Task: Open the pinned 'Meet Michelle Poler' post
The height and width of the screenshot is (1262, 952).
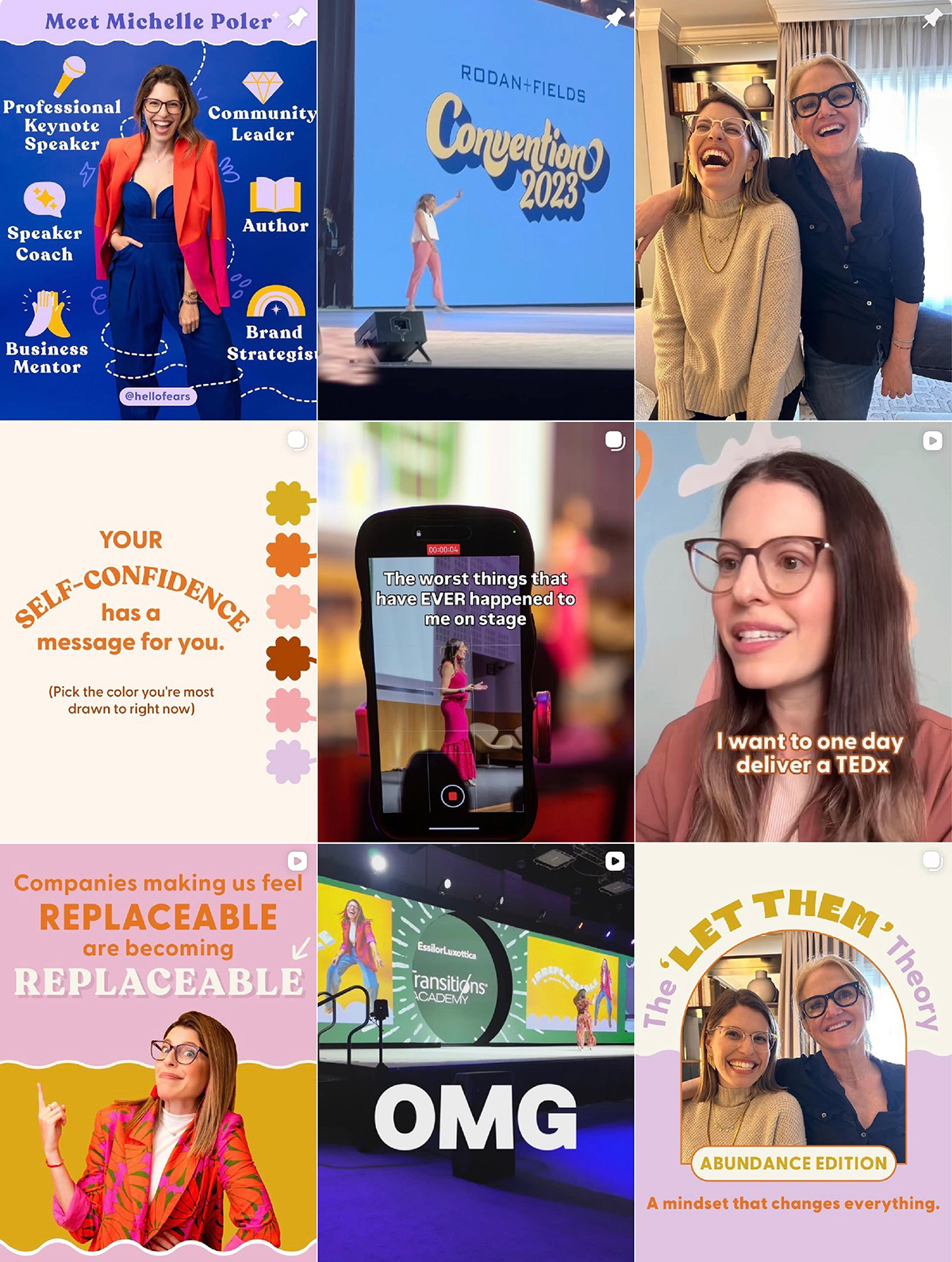Action: pyautogui.click(x=158, y=210)
